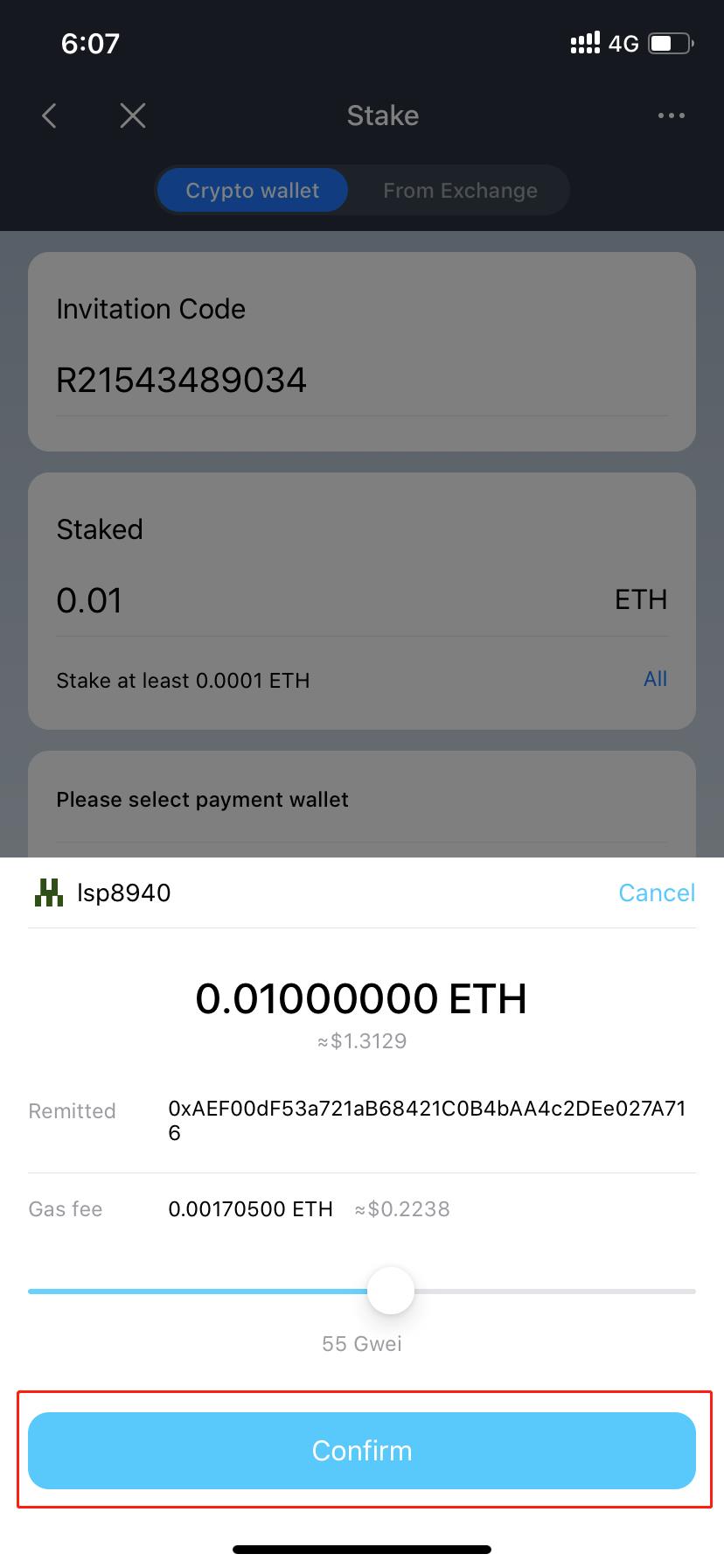This screenshot has width=724, height=1568.
Task: Open the more options ellipsis menu
Action: tap(671, 115)
